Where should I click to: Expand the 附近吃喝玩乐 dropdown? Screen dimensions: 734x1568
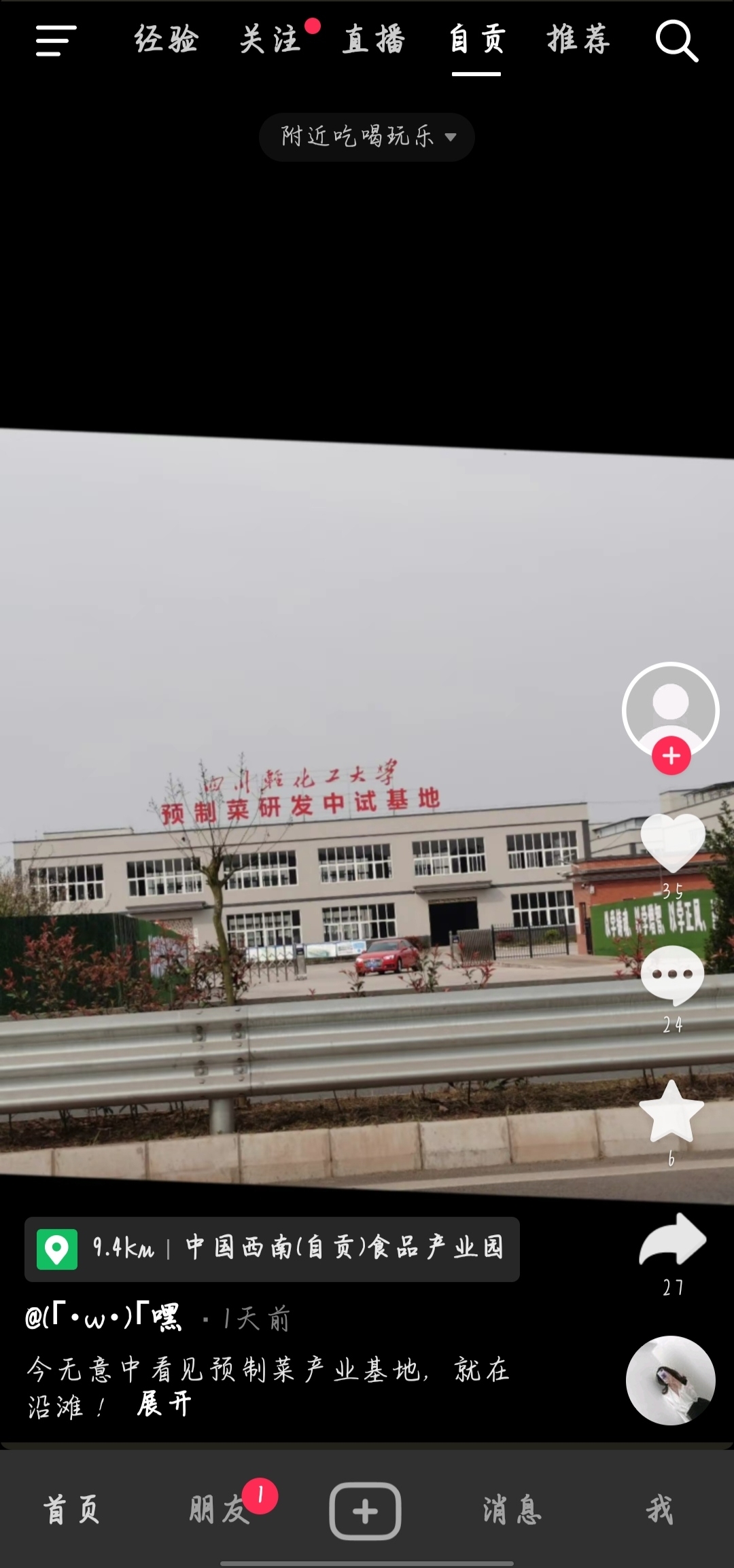[367, 137]
